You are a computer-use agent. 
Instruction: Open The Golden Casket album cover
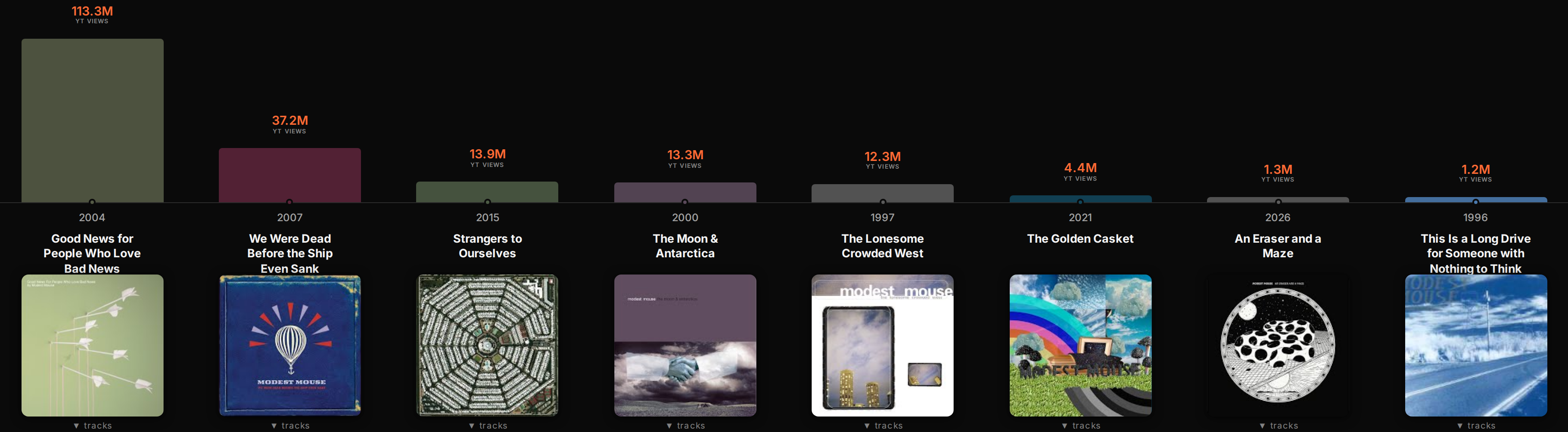(1080, 345)
